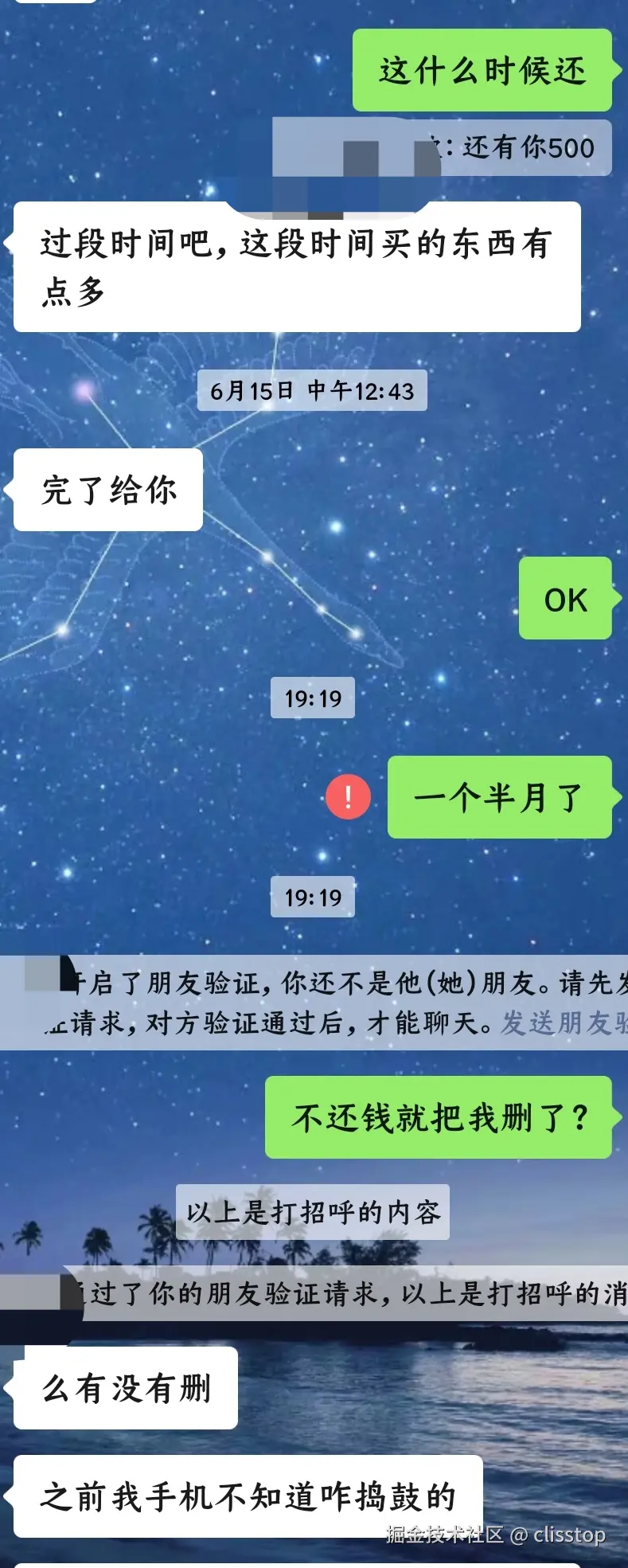
Task: Tap the notice 以上是打招呼的内容
Action: 313,1211
